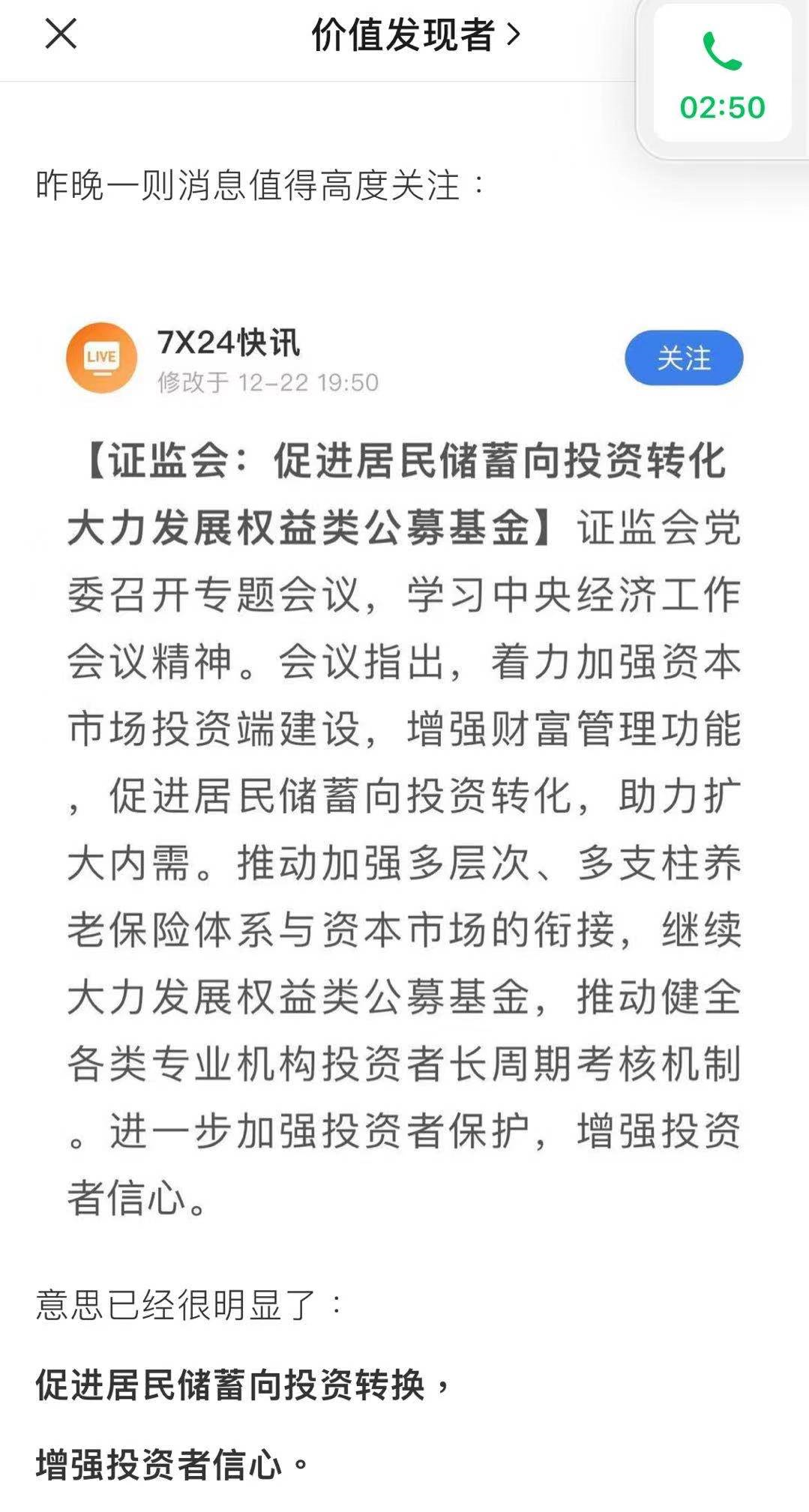Return to the ongoing call widget
809x1512 pixels.
(722, 73)
